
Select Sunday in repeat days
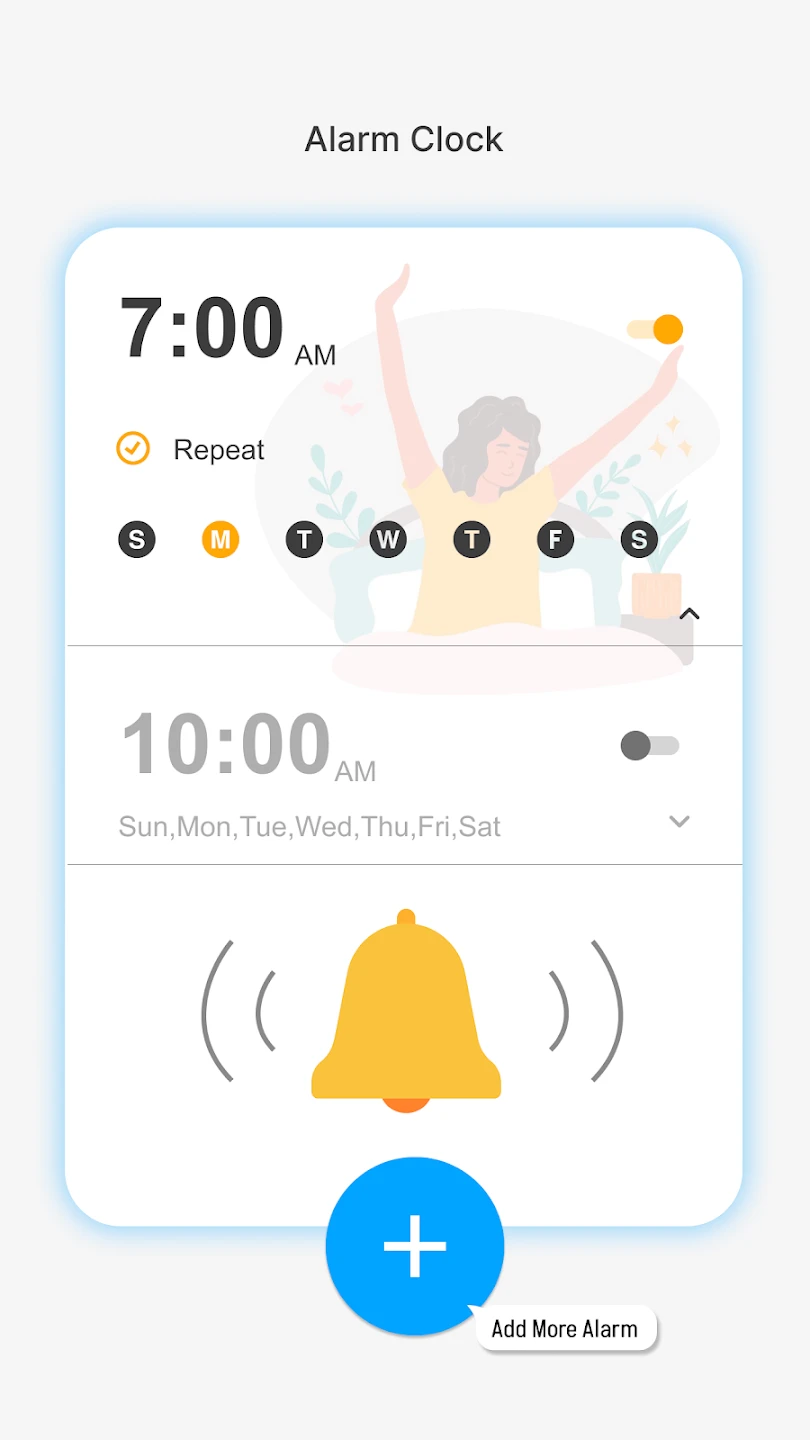click(137, 540)
